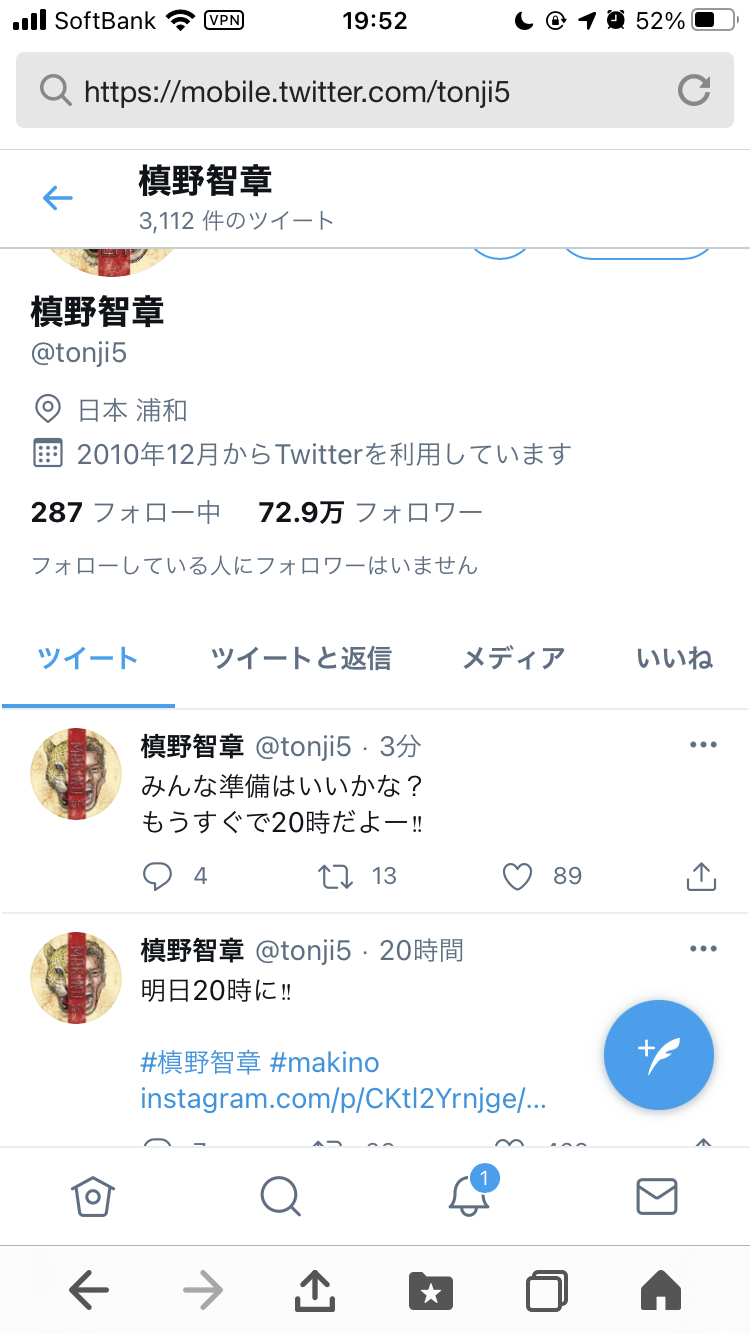Open the 72.9万 フォロワー followers list
750x1334 pixels.
point(370,513)
